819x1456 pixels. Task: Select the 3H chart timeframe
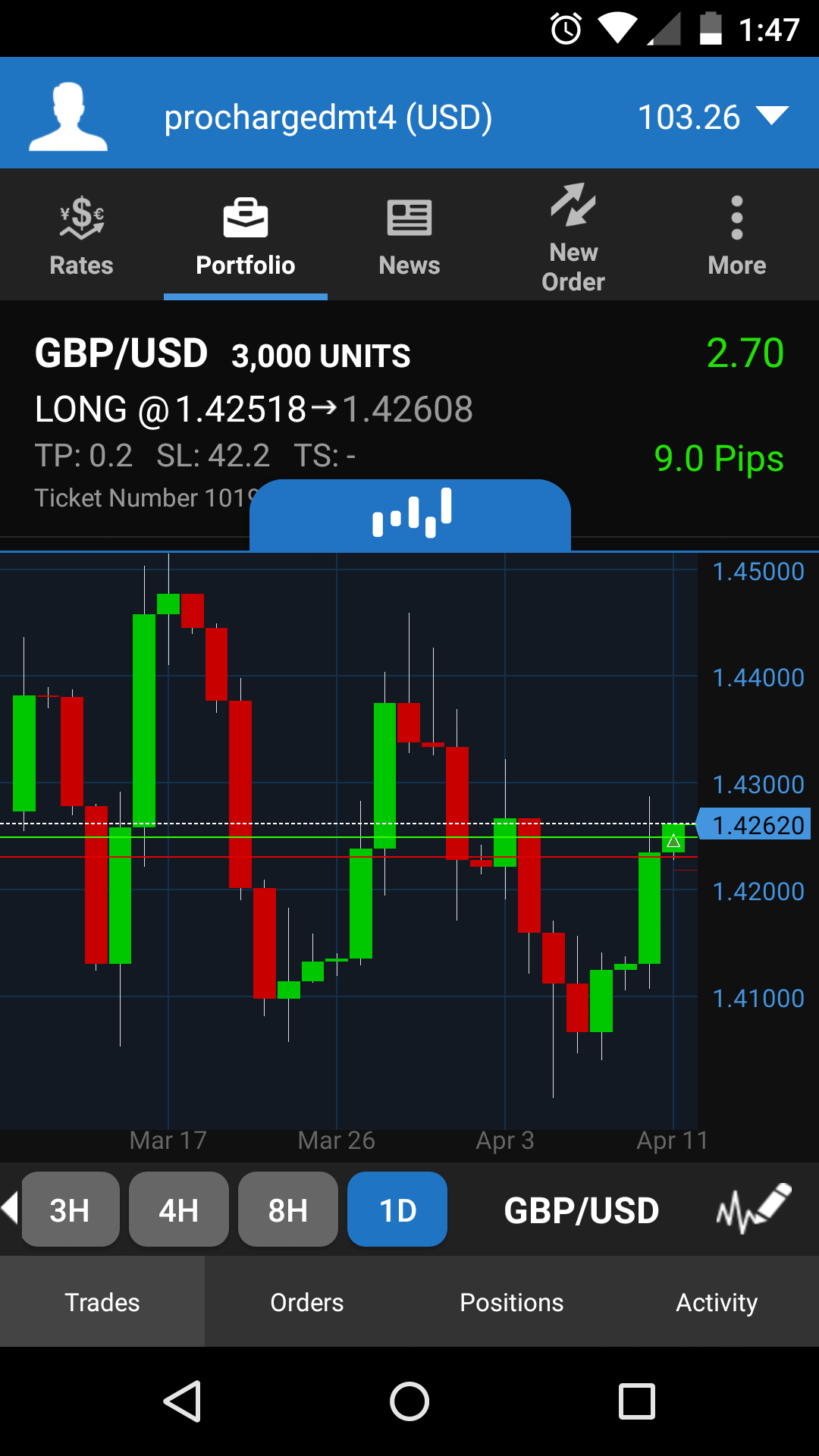coord(70,1210)
